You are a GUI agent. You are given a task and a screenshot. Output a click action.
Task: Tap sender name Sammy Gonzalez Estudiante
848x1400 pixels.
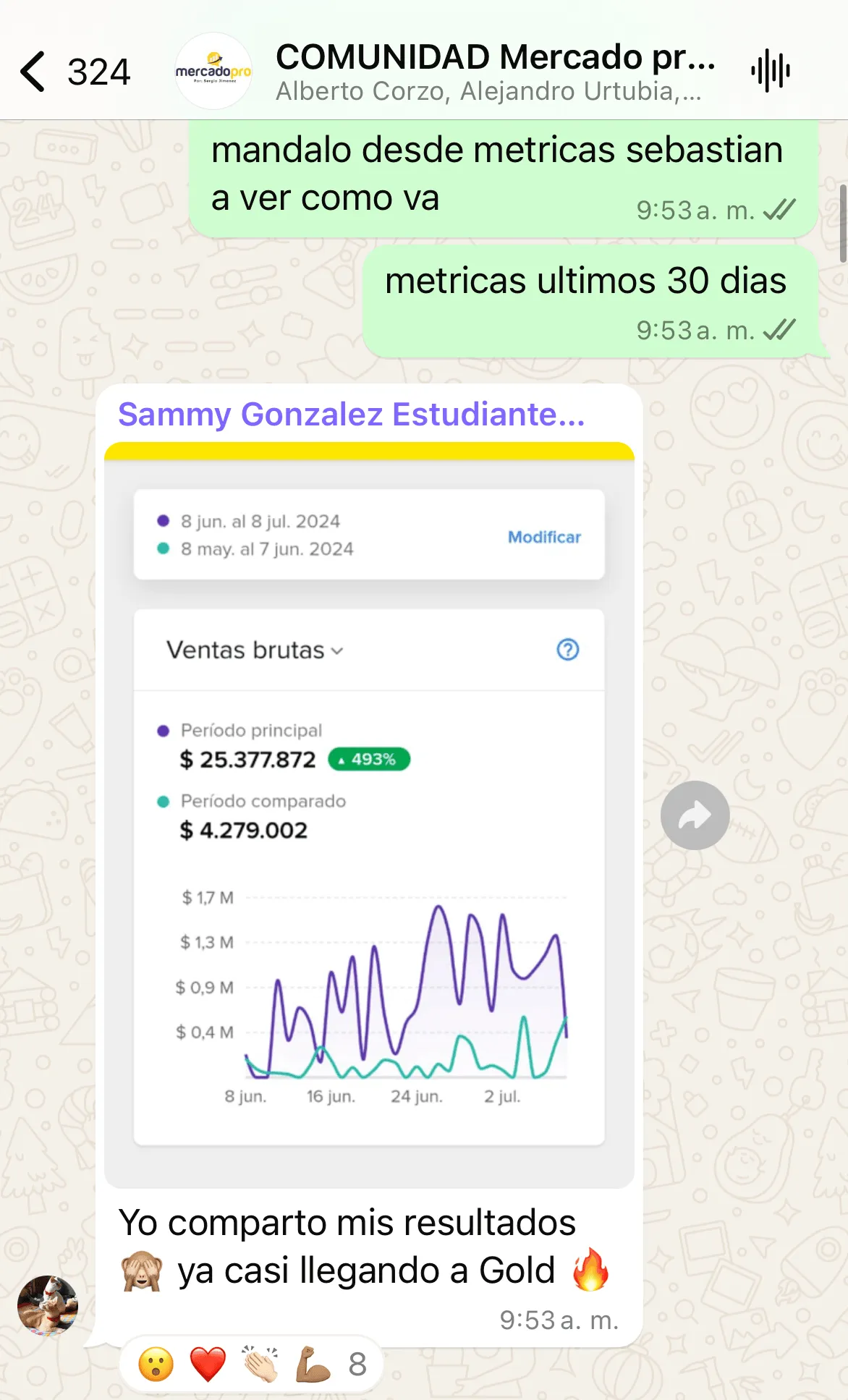pos(352,415)
